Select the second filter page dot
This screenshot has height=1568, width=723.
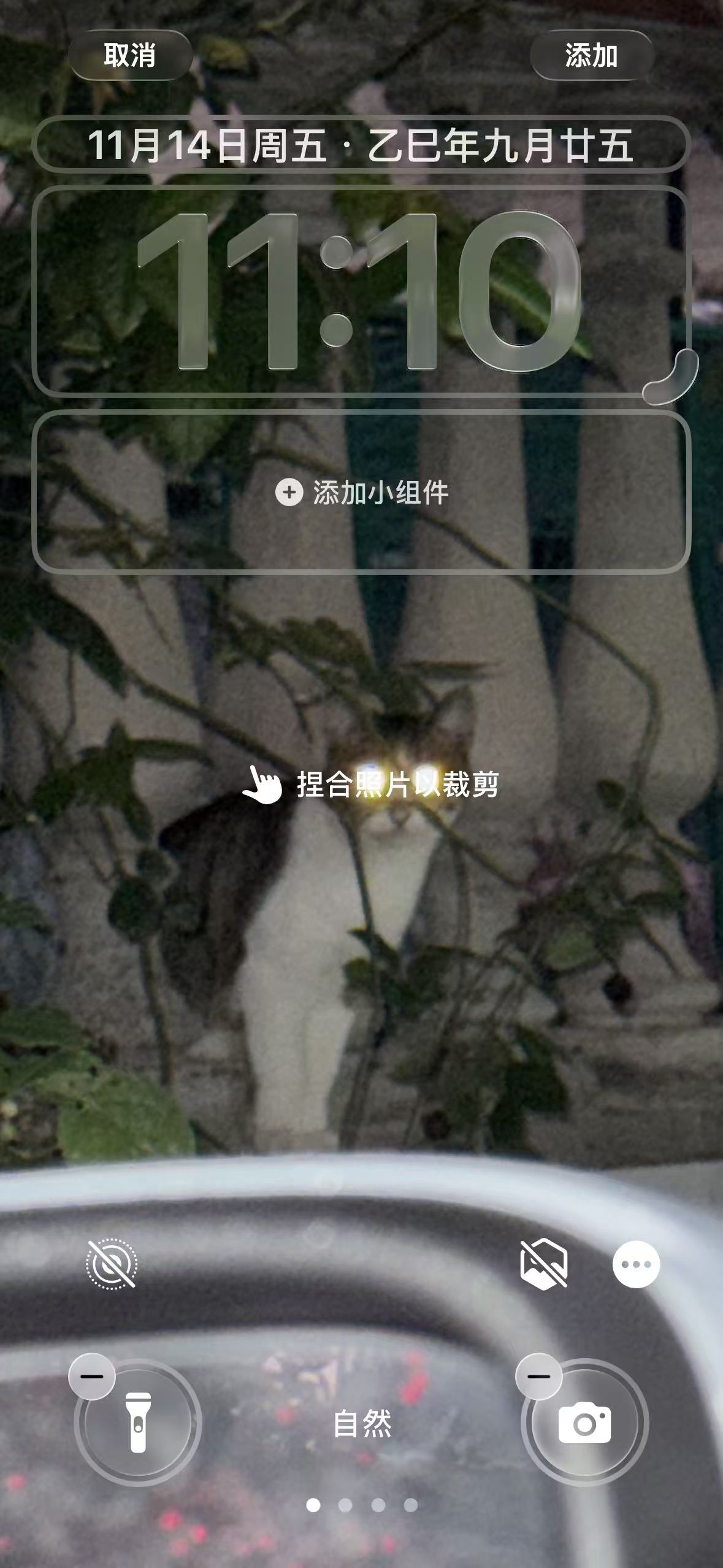345,1505
